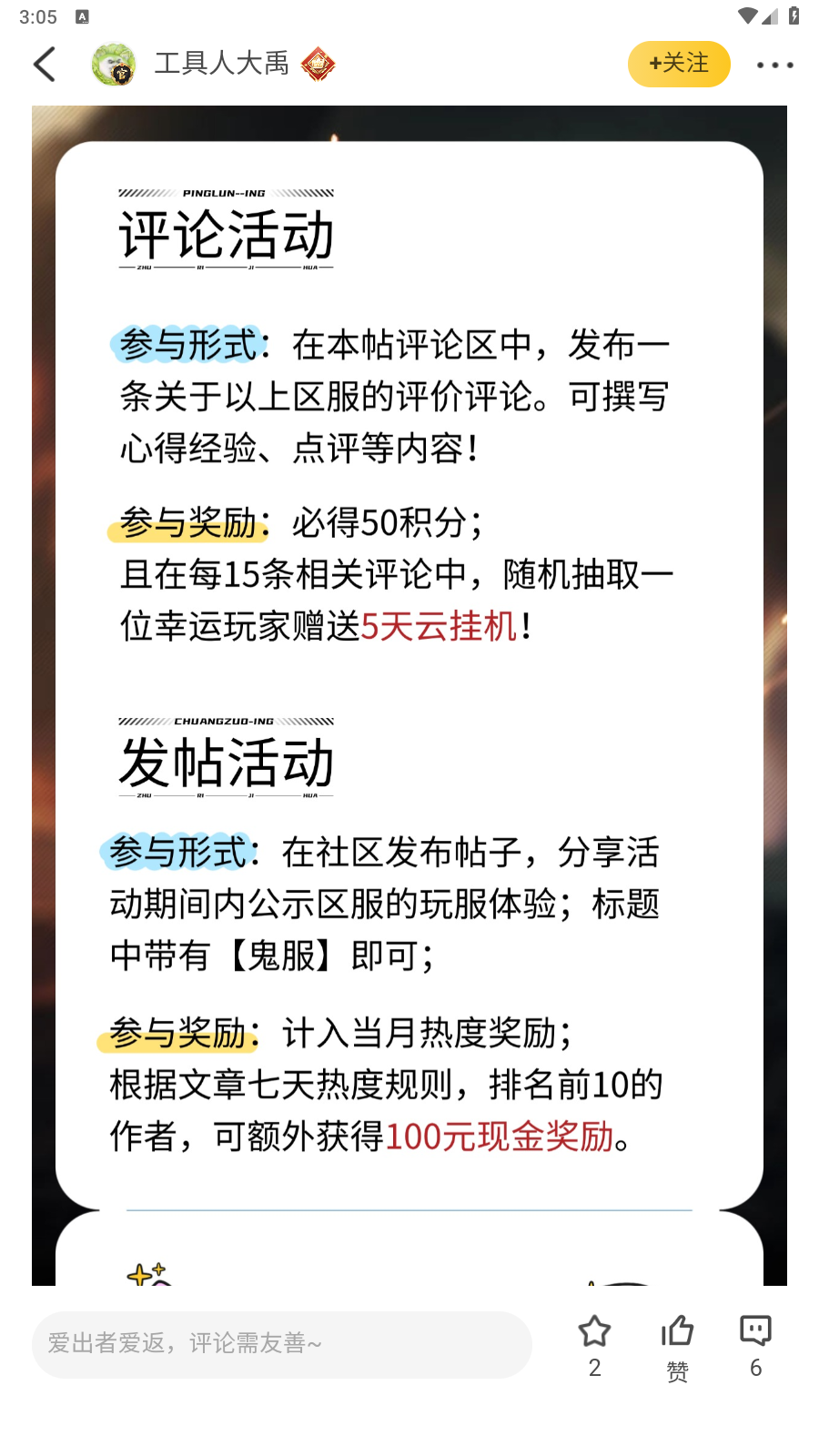Follow the author with +关注
This screenshot has height=1456, width=819.
(679, 65)
